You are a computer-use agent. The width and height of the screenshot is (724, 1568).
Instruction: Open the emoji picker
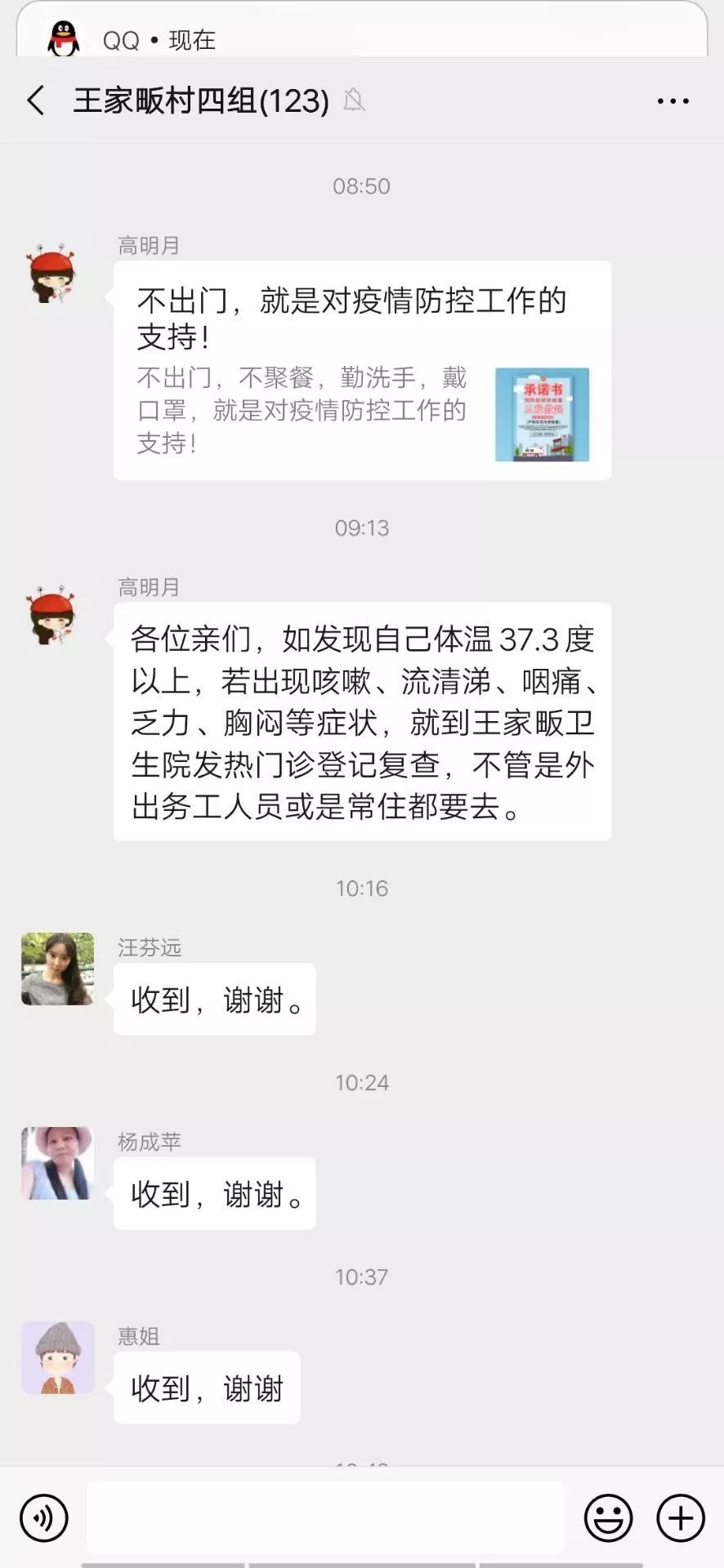(608, 1518)
